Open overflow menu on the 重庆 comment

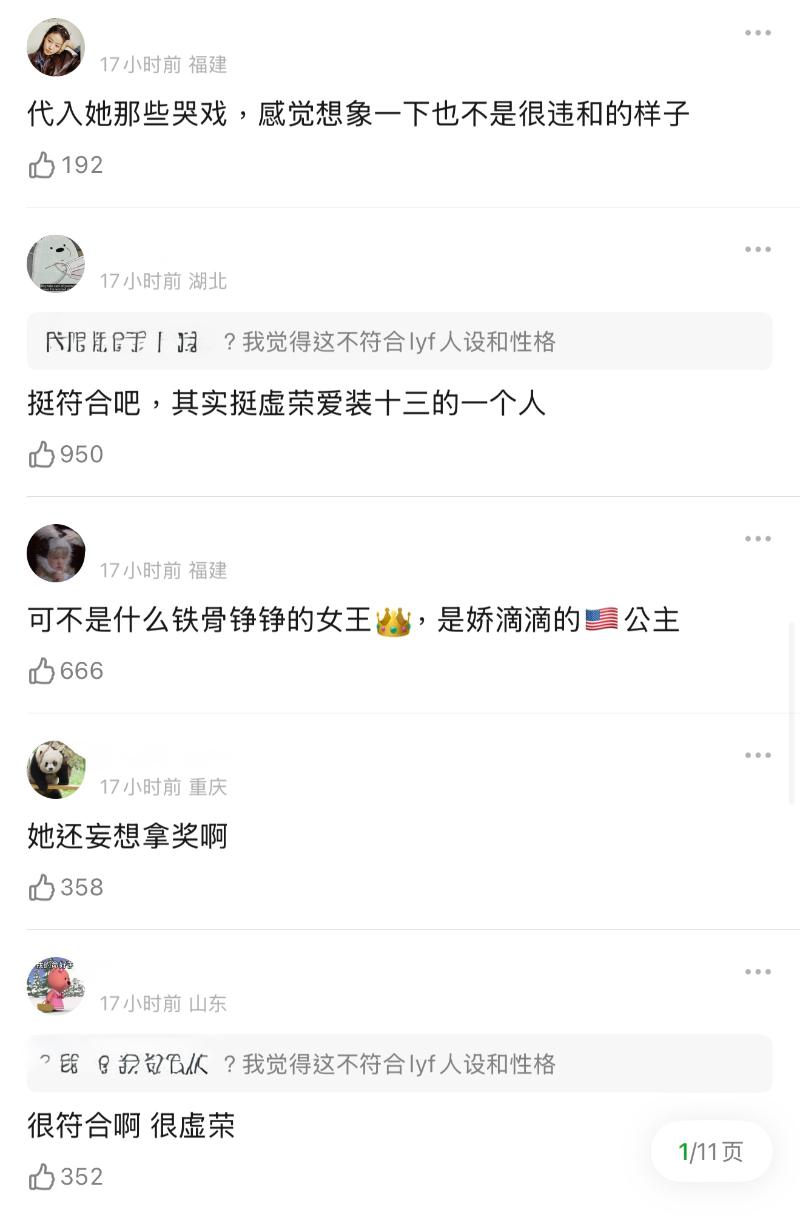point(757,755)
